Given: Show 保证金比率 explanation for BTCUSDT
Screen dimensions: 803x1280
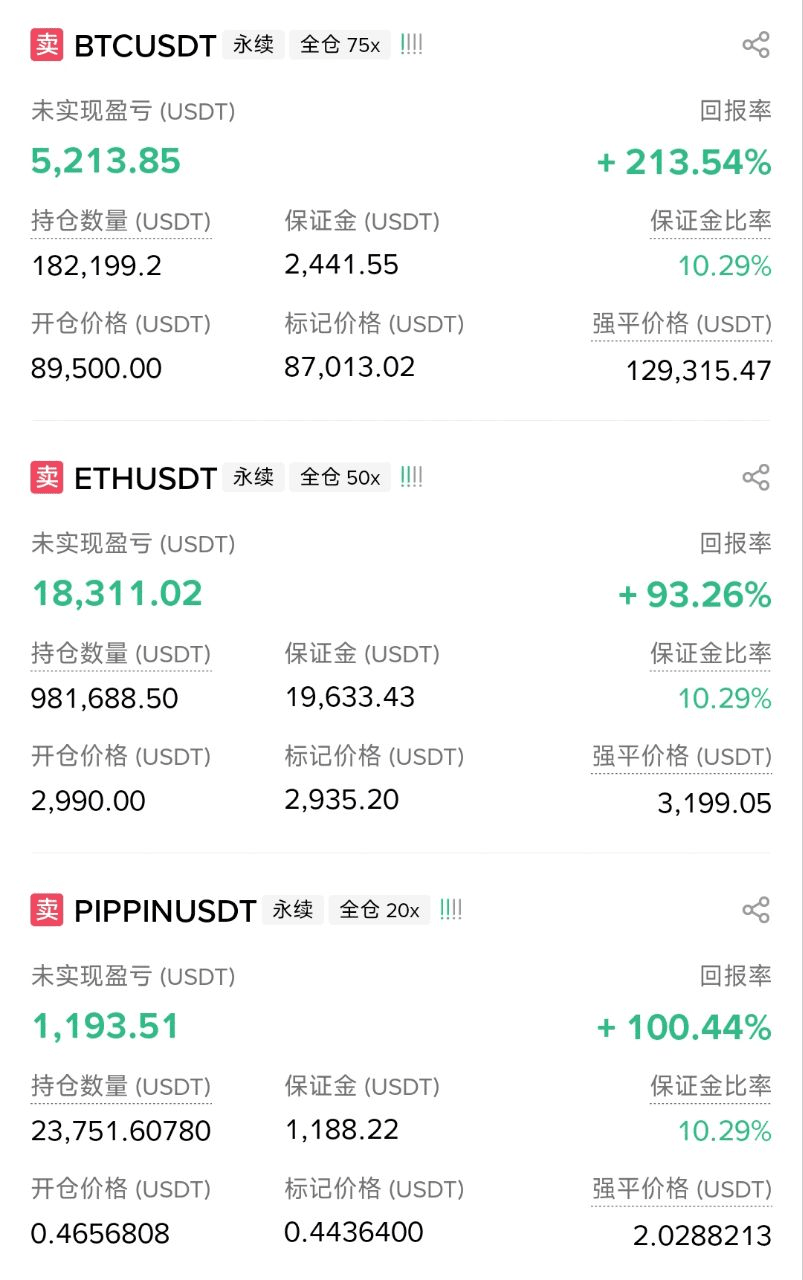Looking at the screenshot, I should (x=710, y=221).
